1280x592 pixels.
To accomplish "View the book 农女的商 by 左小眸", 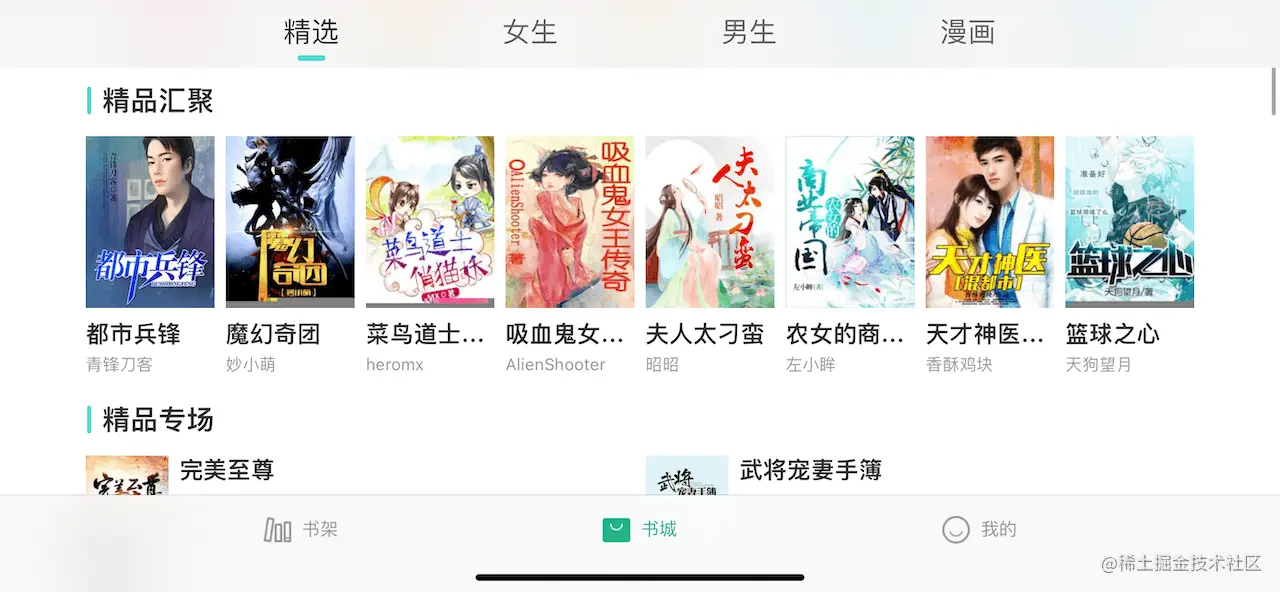I will (850, 222).
